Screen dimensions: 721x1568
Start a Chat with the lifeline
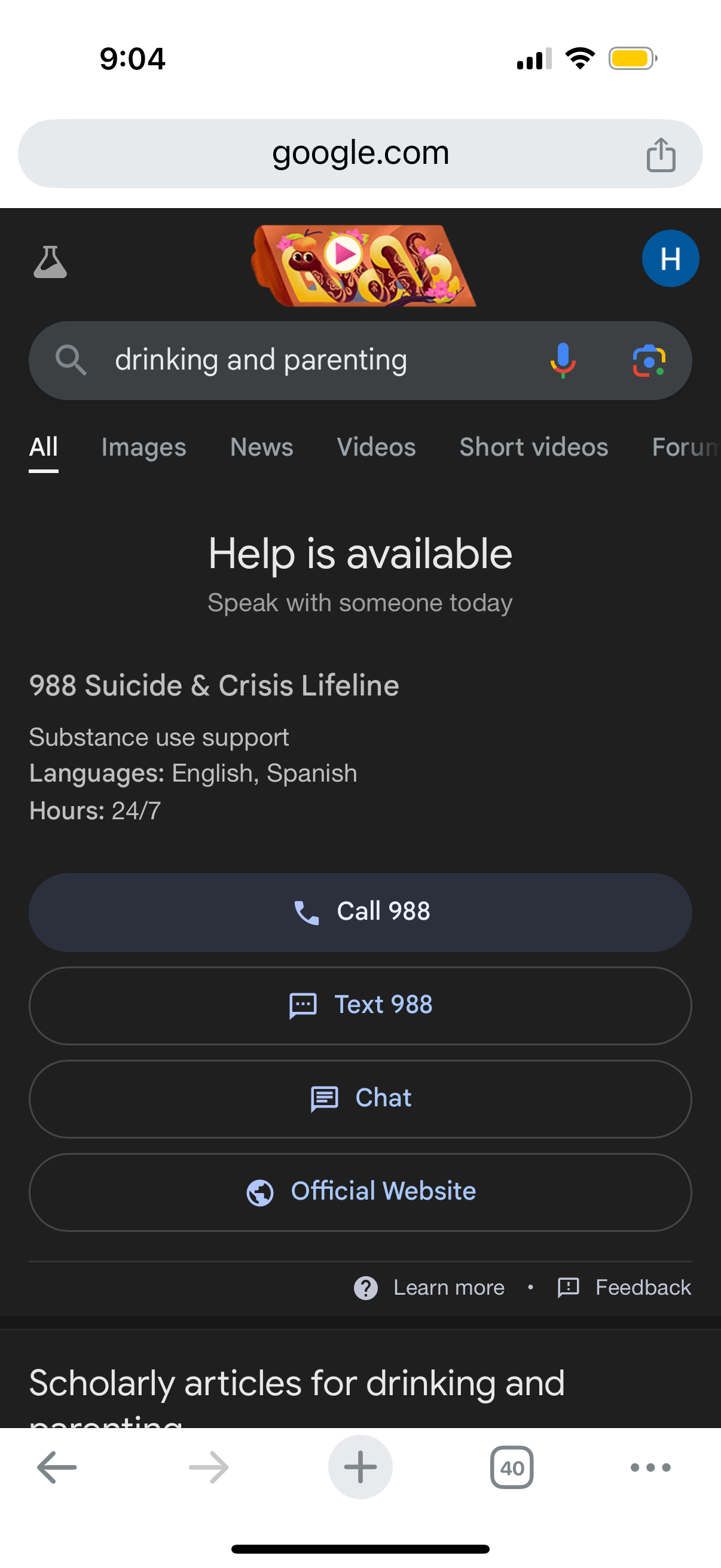(x=360, y=1098)
